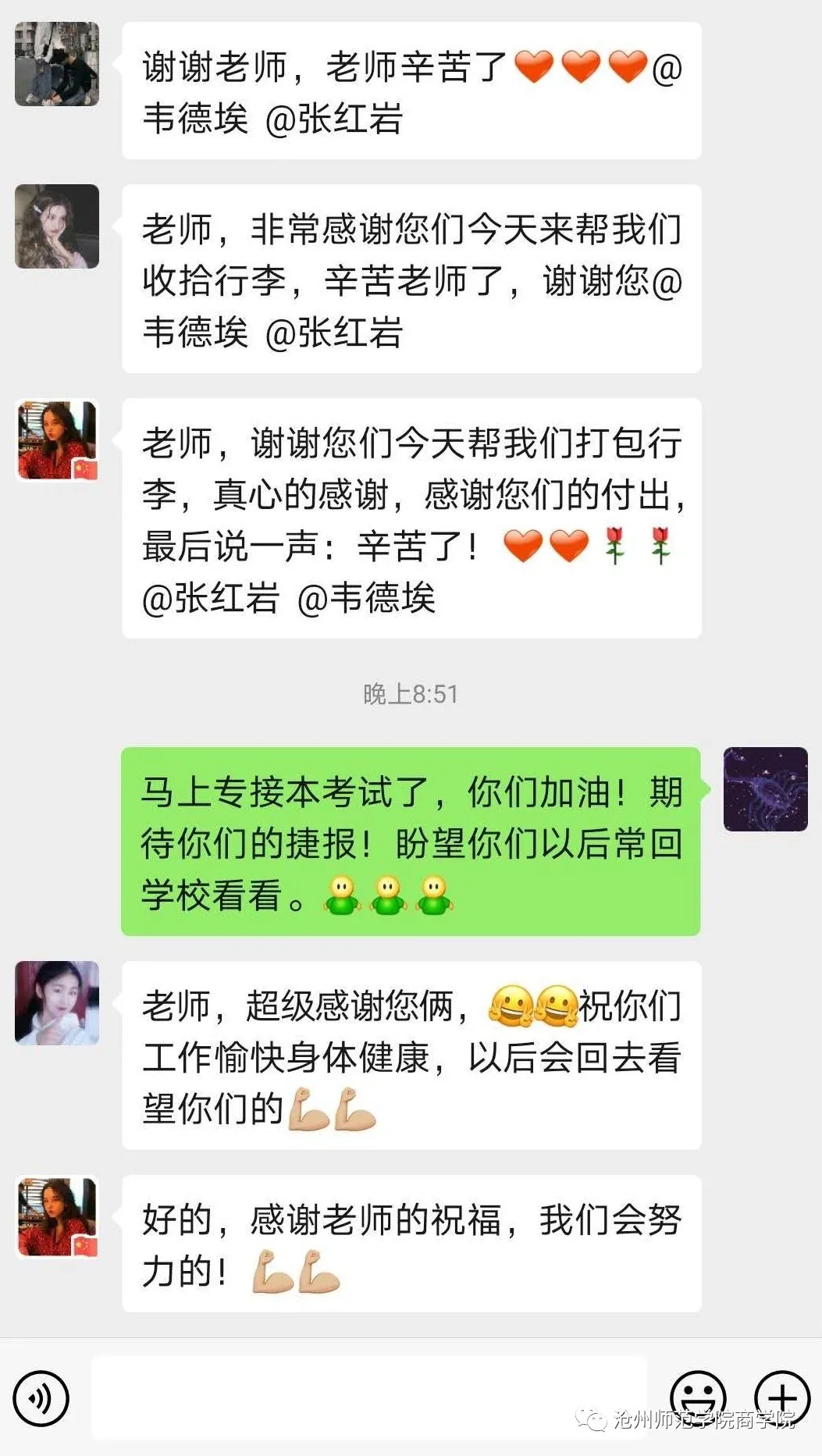
Task: View profile of sender of 打包行李 message
Action: [57, 440]
